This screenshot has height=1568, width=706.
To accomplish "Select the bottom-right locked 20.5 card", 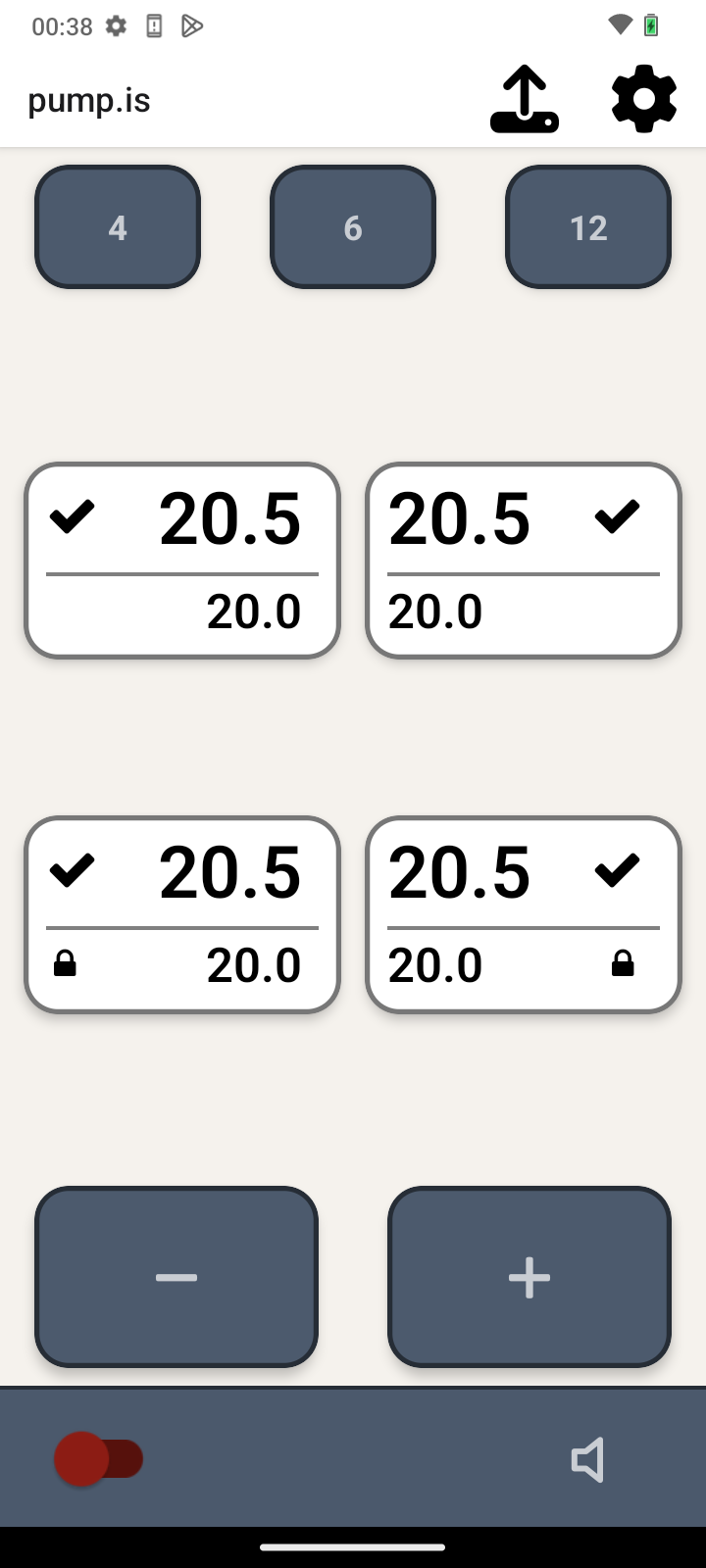I will [x=524, y=914].
